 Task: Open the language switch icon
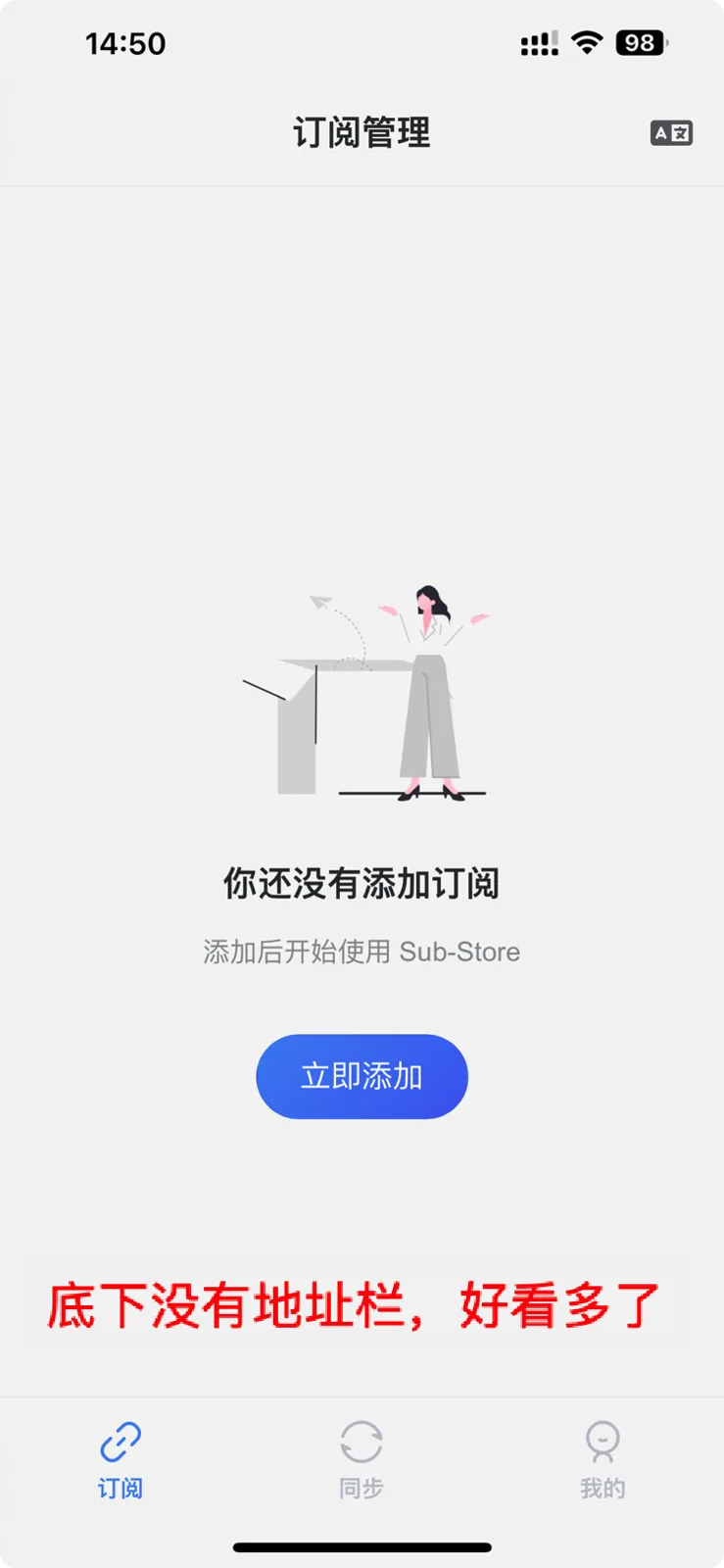tap(671, 133)
